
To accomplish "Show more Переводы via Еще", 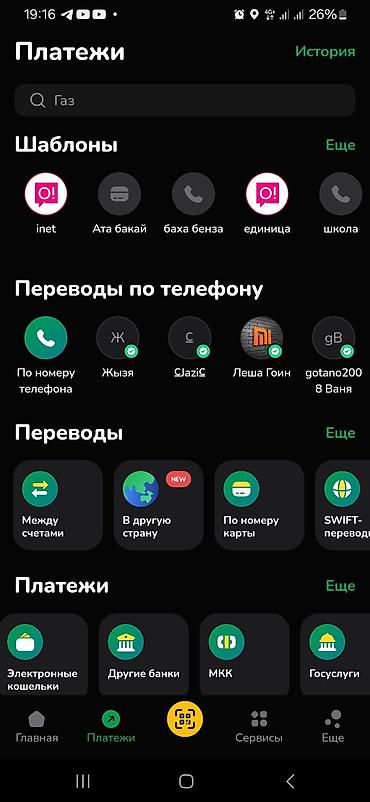I will 340,433.
